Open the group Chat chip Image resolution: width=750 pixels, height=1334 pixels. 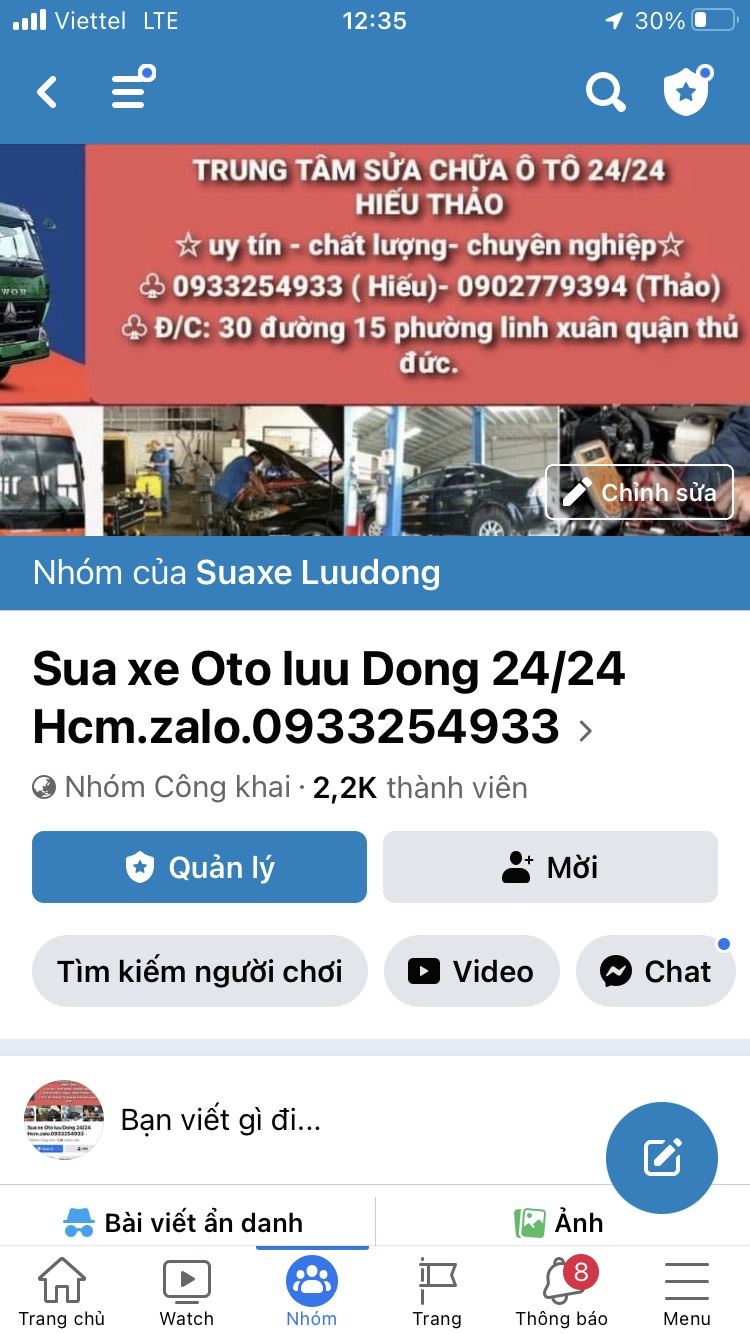click(x=656, y=971)
